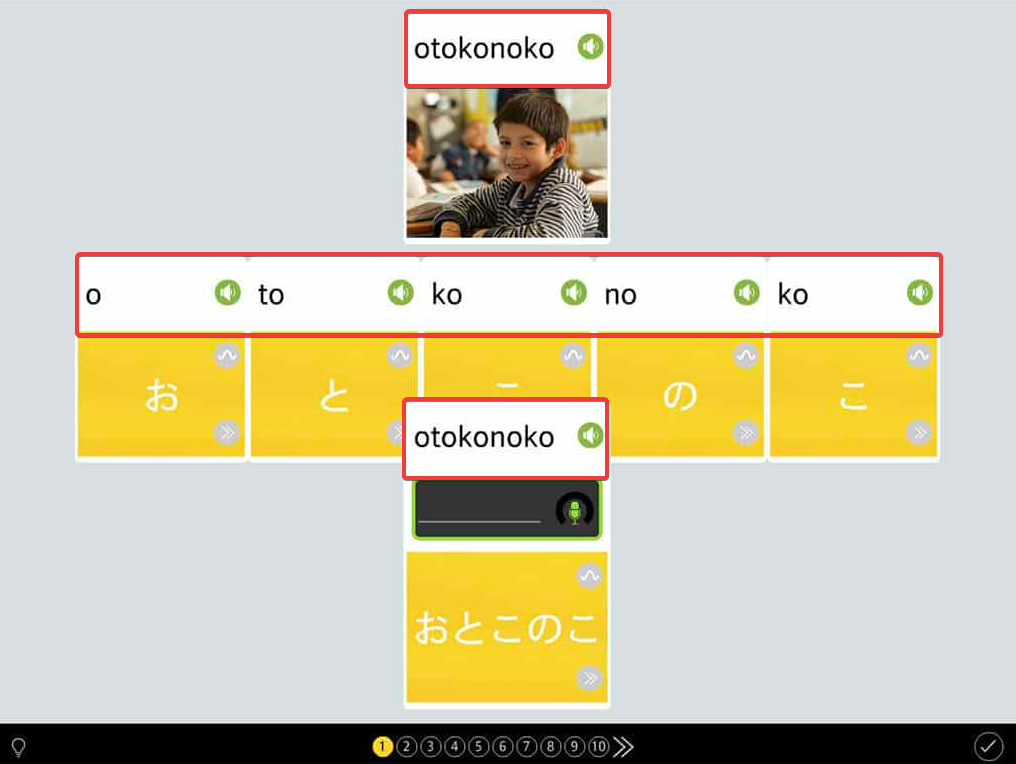Open the の hiragana card

point(680,398)
